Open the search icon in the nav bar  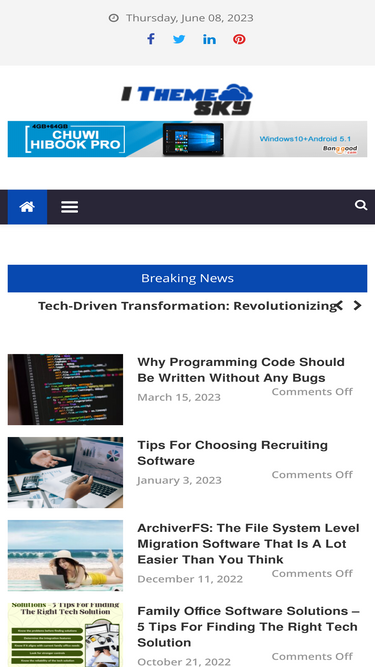(x=361, y=205)
